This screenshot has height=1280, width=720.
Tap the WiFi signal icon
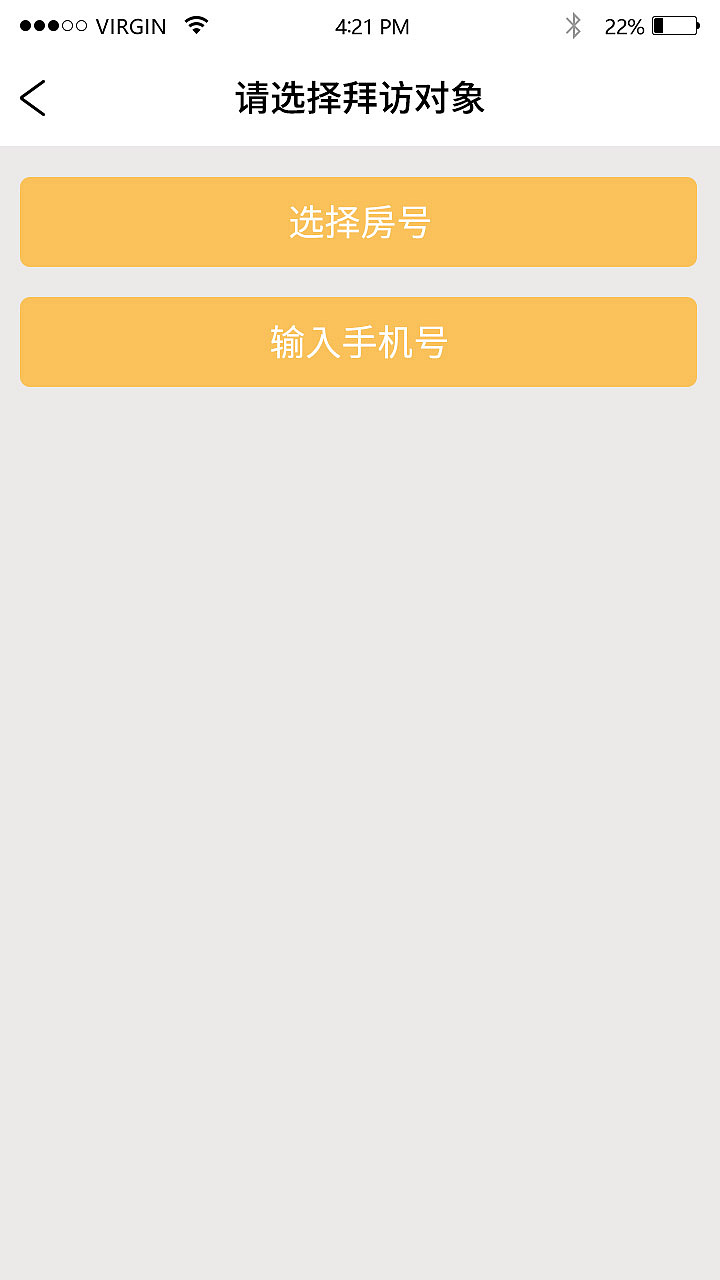pos(196,26)
